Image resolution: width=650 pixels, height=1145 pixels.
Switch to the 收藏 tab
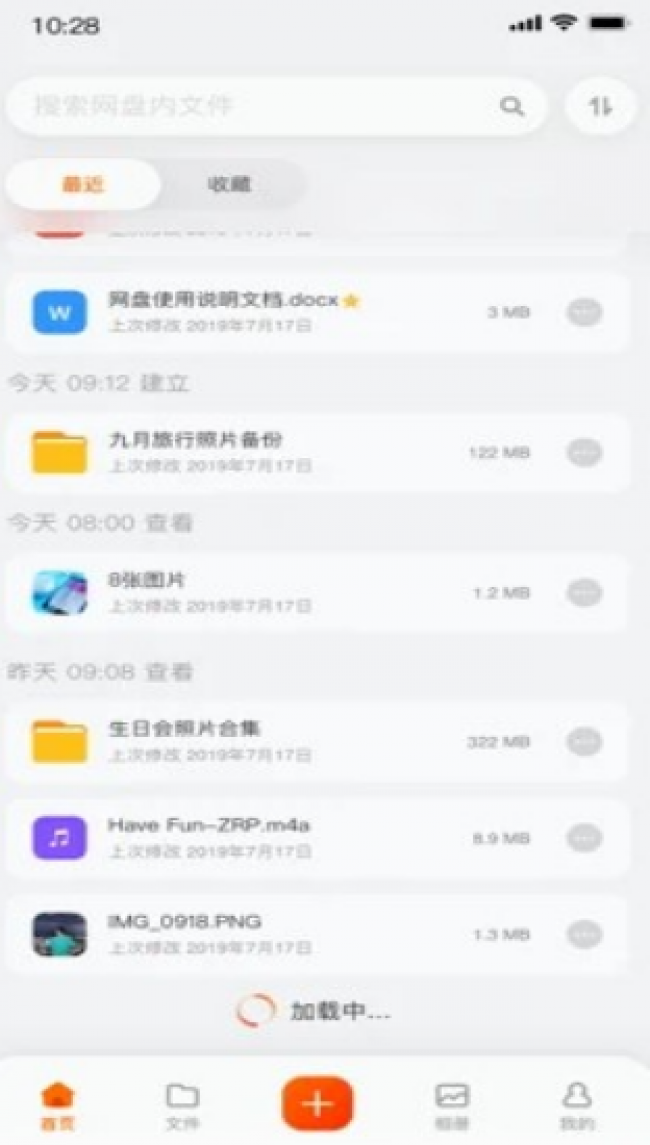(x=229, y=184)
